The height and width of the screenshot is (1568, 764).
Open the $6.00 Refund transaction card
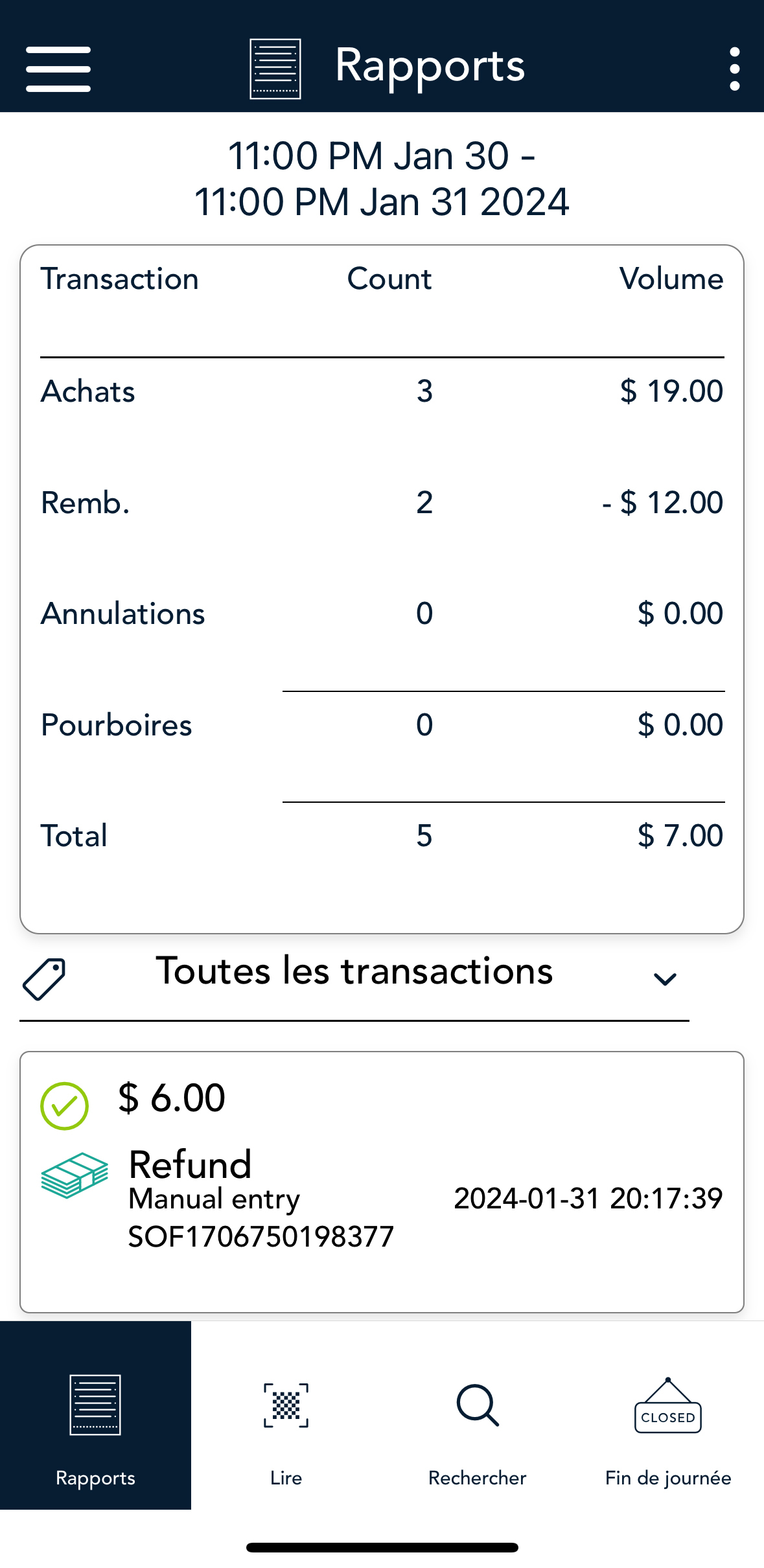coord(382,1182)
